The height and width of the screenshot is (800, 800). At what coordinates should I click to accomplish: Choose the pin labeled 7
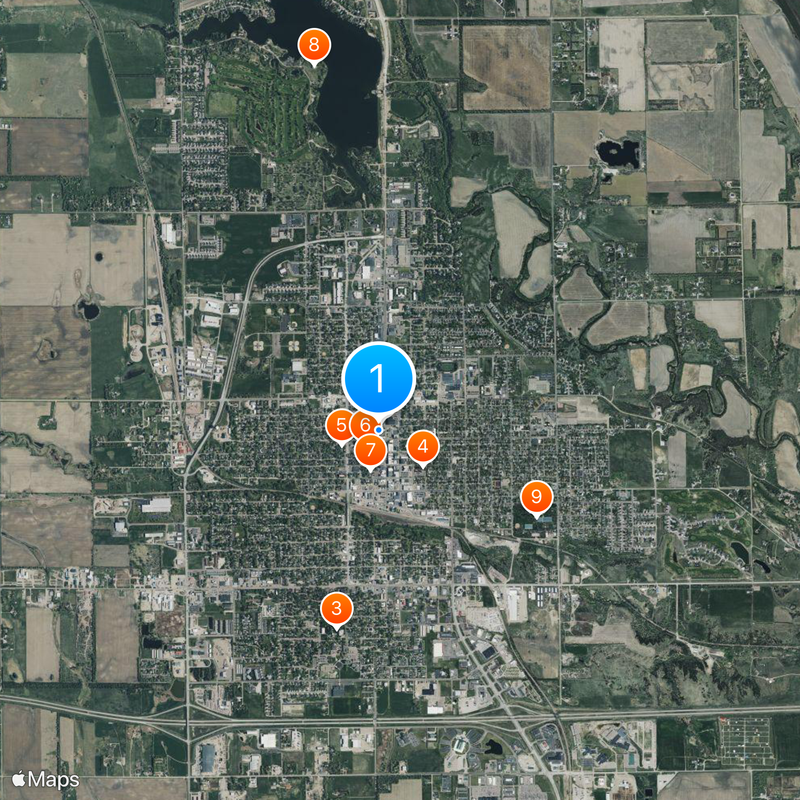point(370,450)
